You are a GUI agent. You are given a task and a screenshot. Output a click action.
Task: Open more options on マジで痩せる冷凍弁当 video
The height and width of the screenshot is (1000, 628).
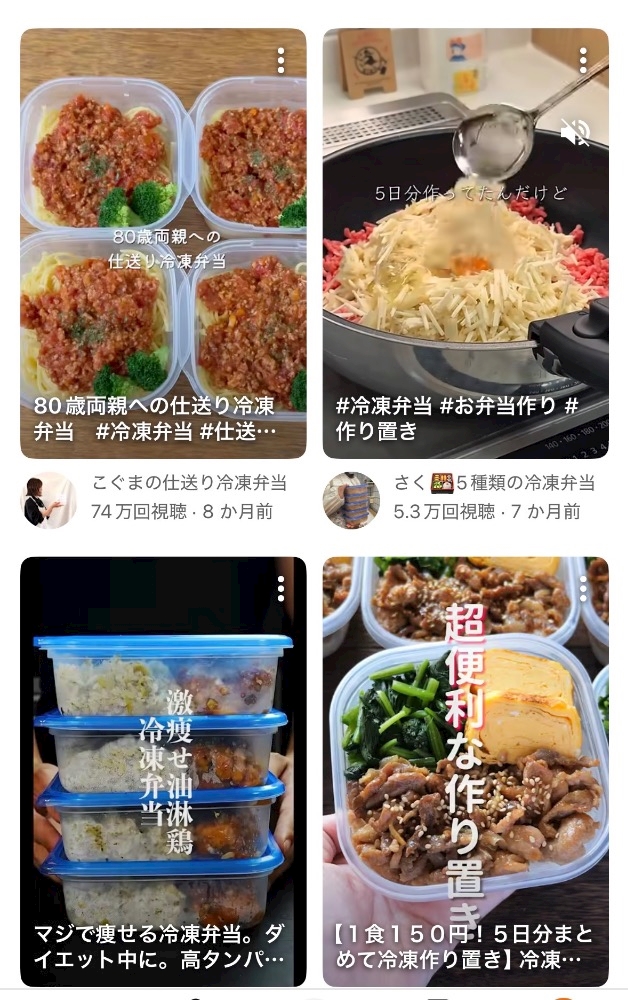point(281,589)
